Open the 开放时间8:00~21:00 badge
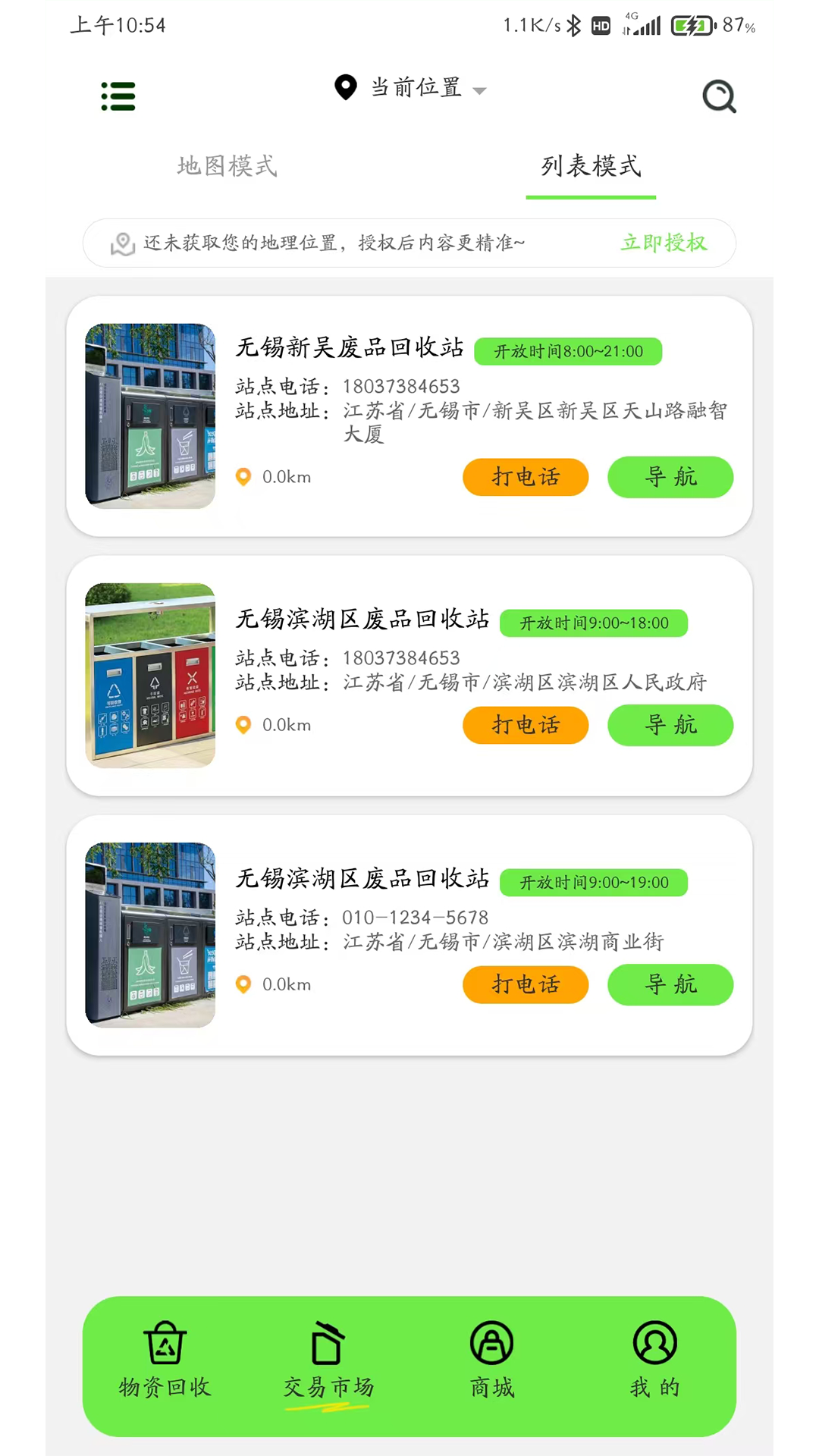Viewport: 819px width, 1456px height. coord(568,351)
